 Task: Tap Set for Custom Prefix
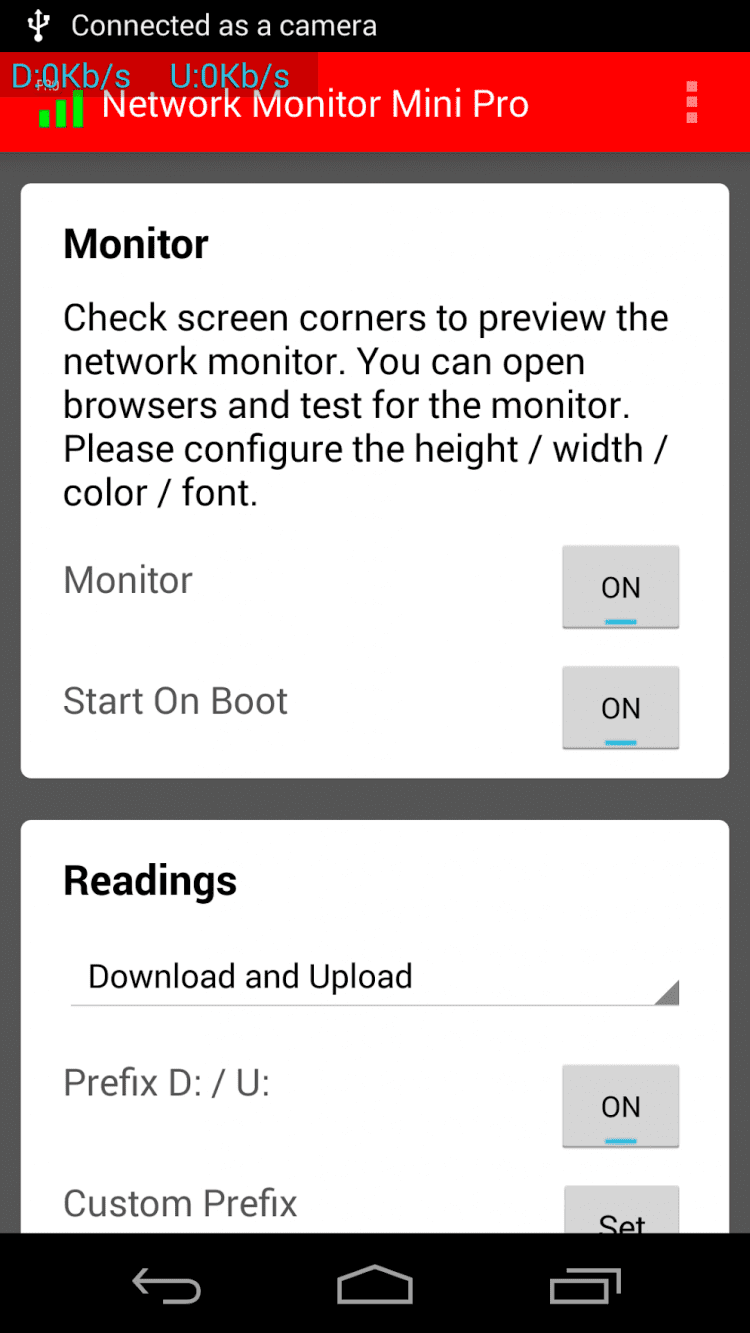point(621,1213)
